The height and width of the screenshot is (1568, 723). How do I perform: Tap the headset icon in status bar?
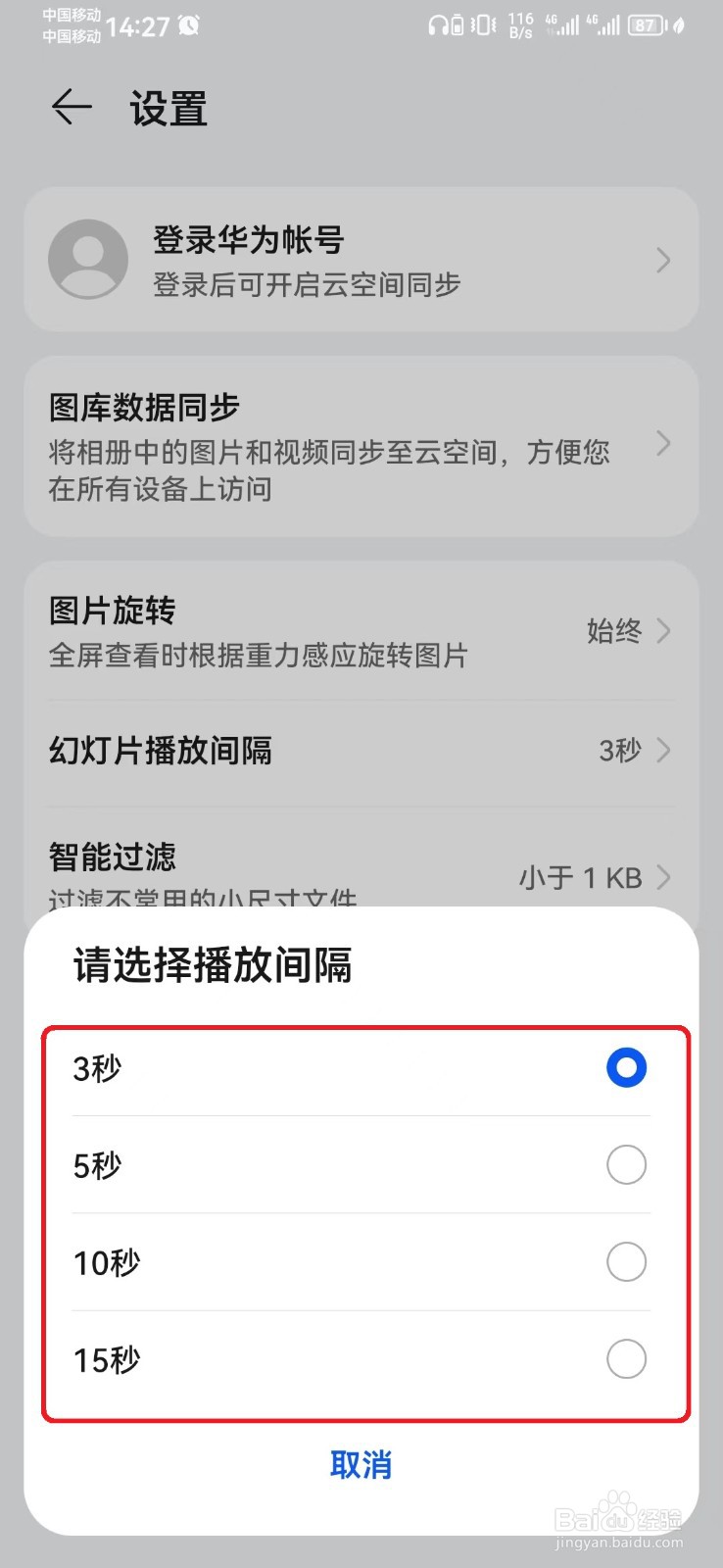pyautogui.click(x=440, y=25)
